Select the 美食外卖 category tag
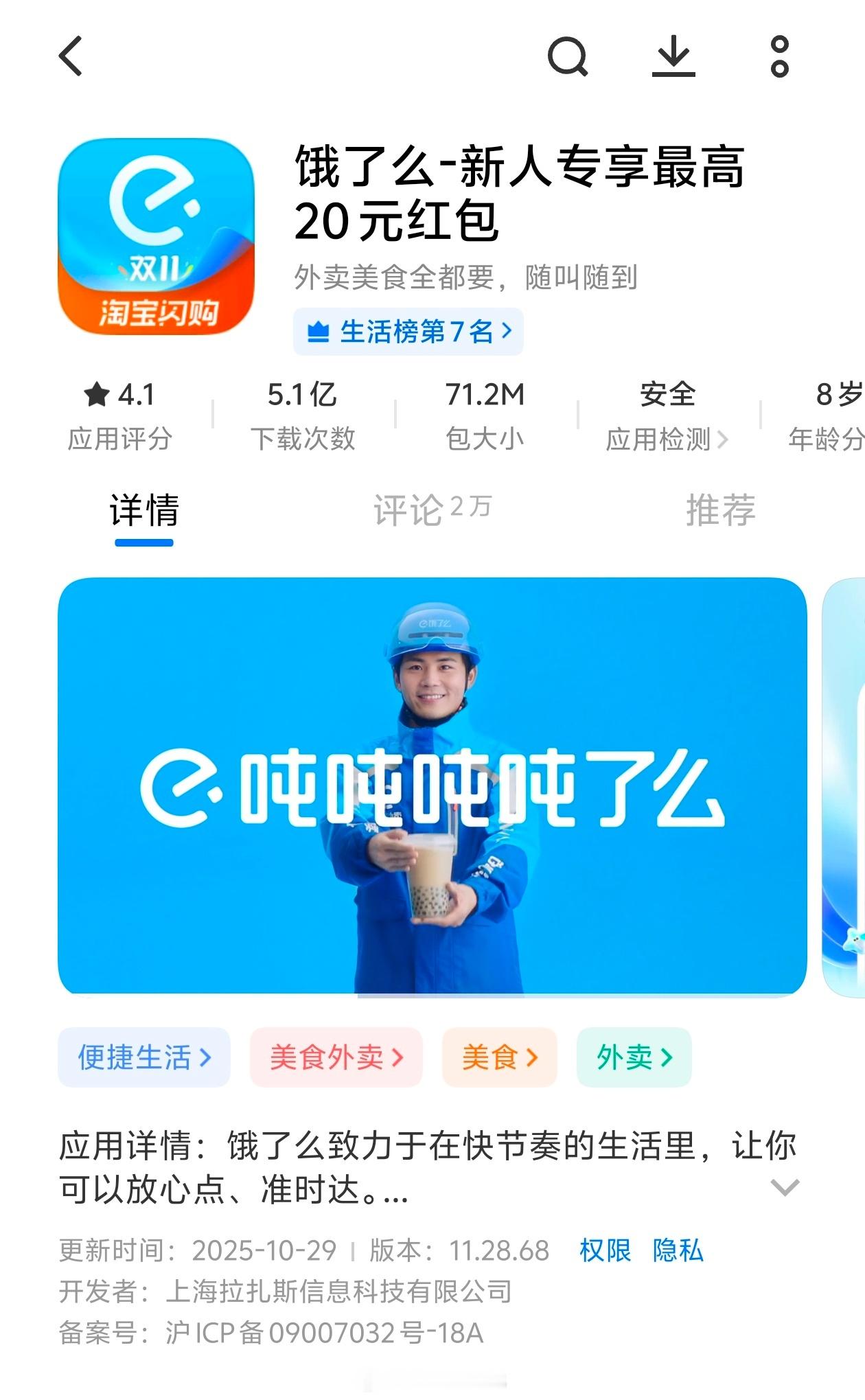This screenshot has width=865, height=1400. pos(336,1057)
